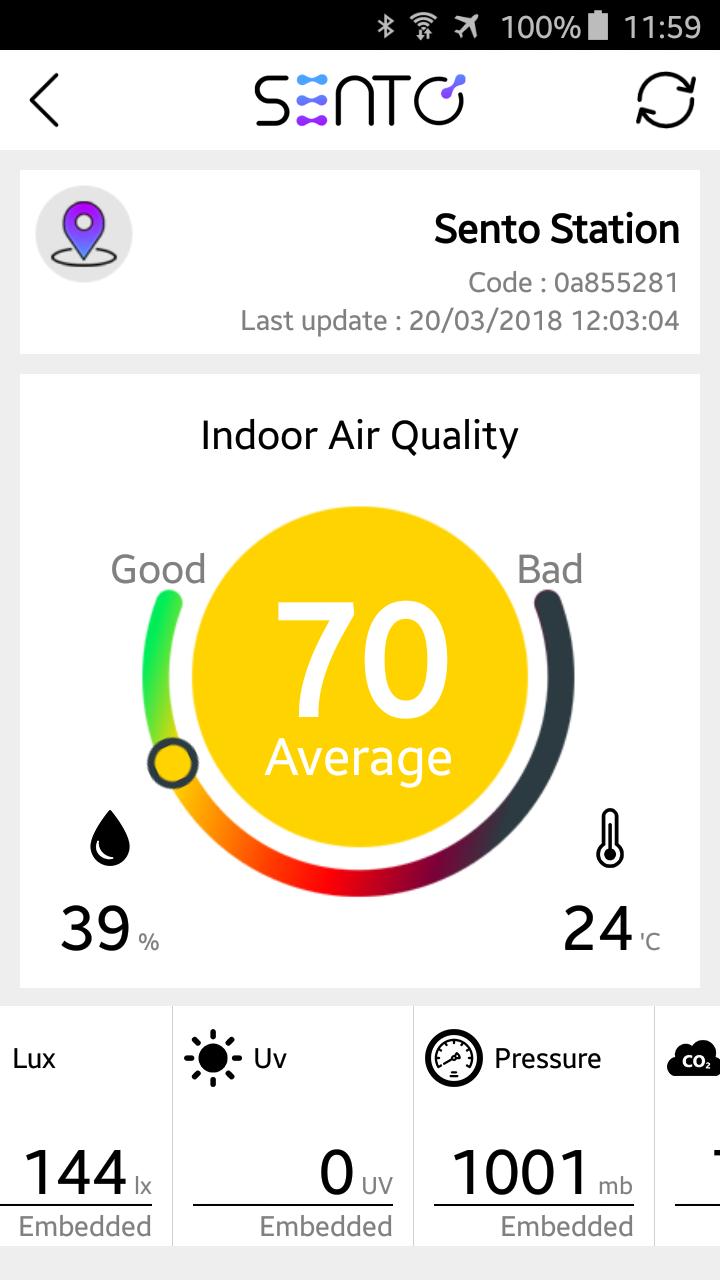
Task: Open the CO2 sensor card
Action: 692,1125
